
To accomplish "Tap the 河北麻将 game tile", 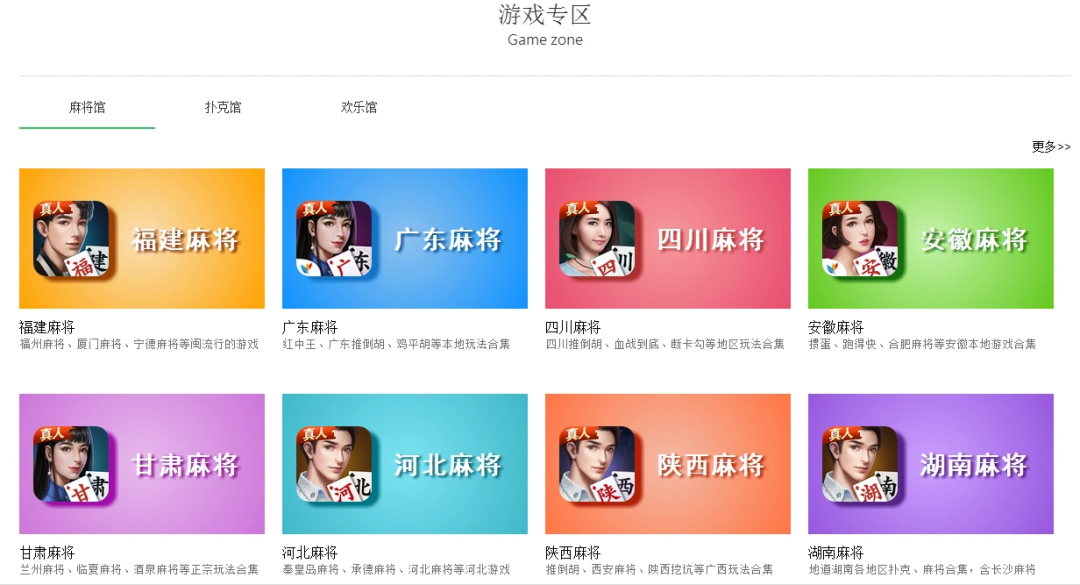I will (x=405, y=464).
